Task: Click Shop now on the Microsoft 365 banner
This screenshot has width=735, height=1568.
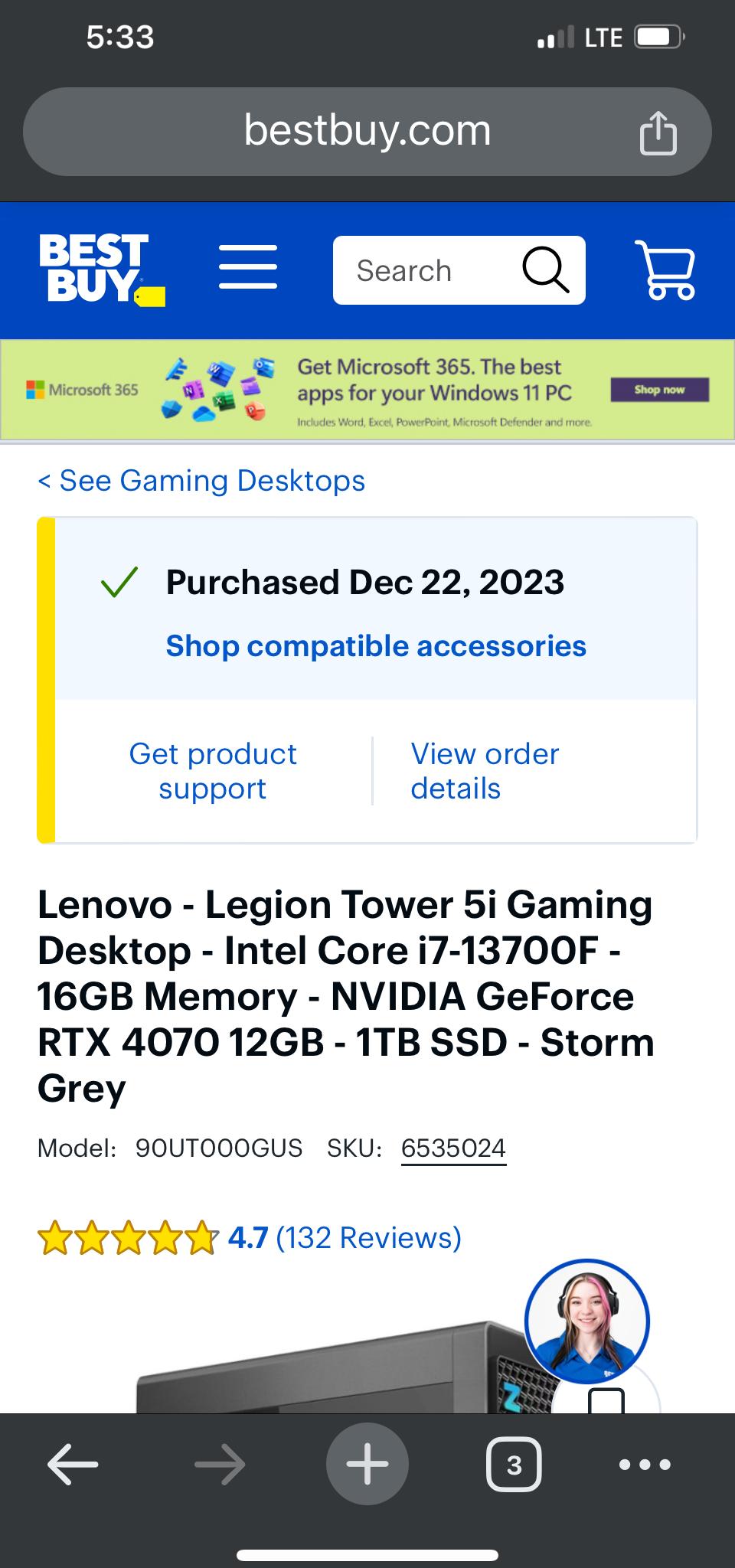Action: (x=658, y=389)
